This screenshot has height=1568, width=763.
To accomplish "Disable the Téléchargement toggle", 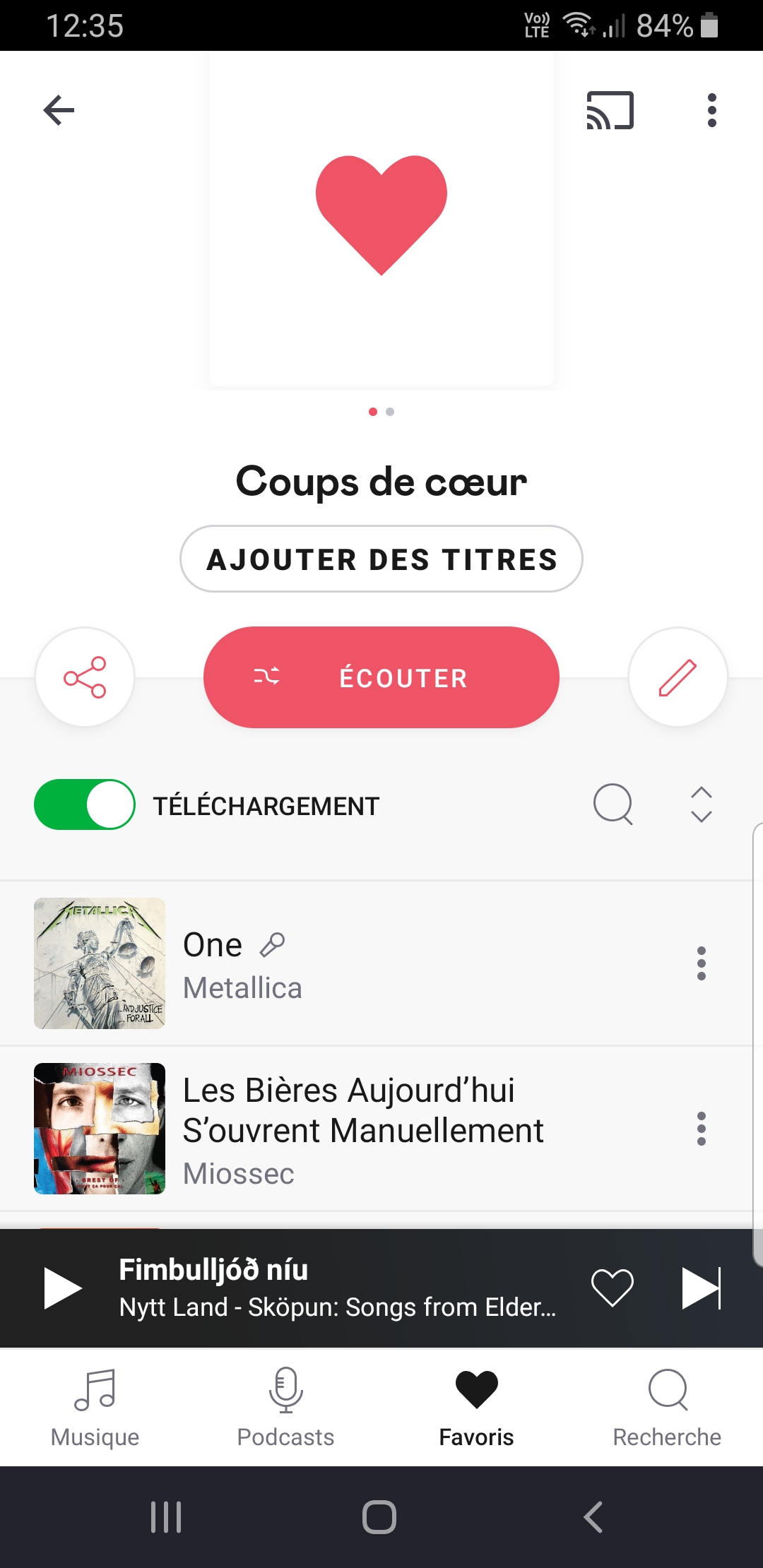I will coord(84,804).
